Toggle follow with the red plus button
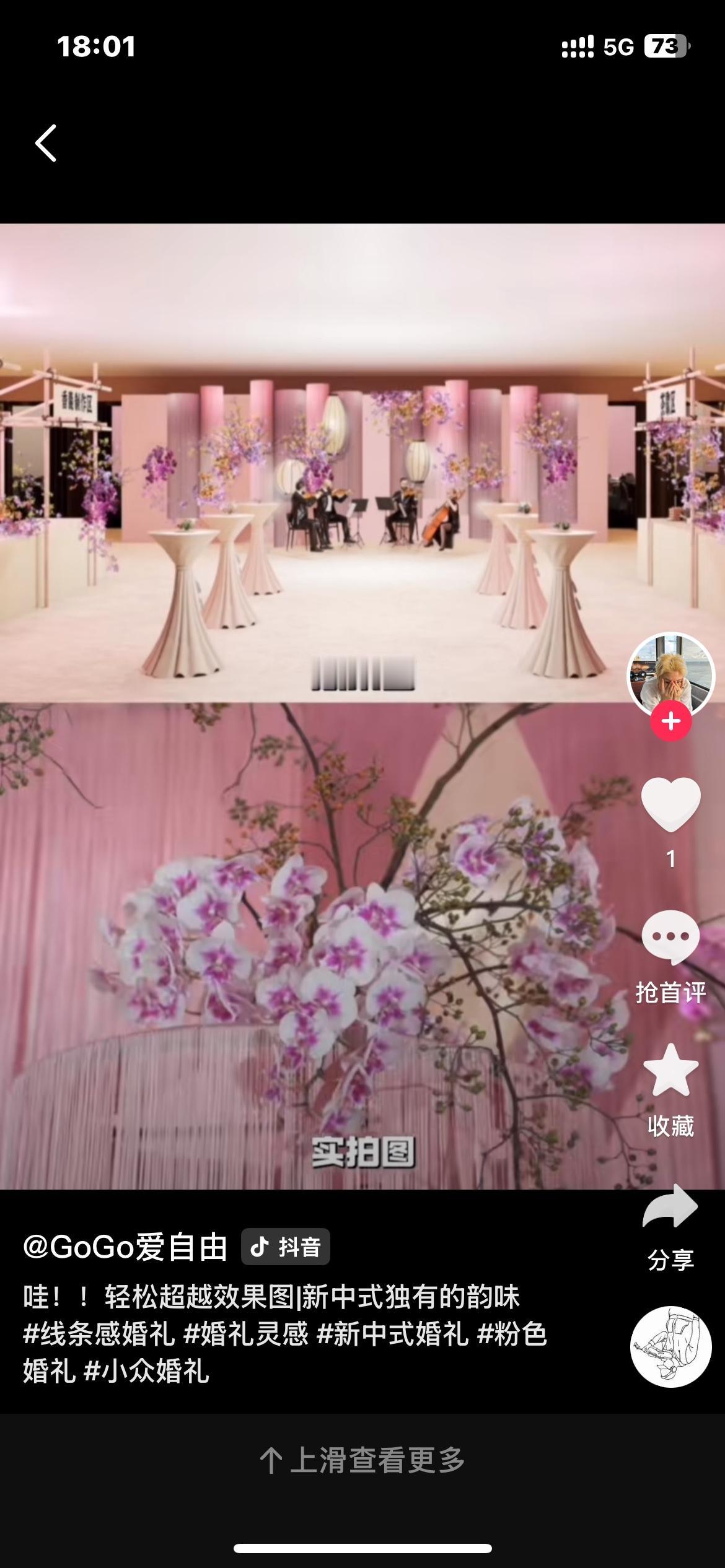Screen dimensions: 725x1568 point(670,720)
